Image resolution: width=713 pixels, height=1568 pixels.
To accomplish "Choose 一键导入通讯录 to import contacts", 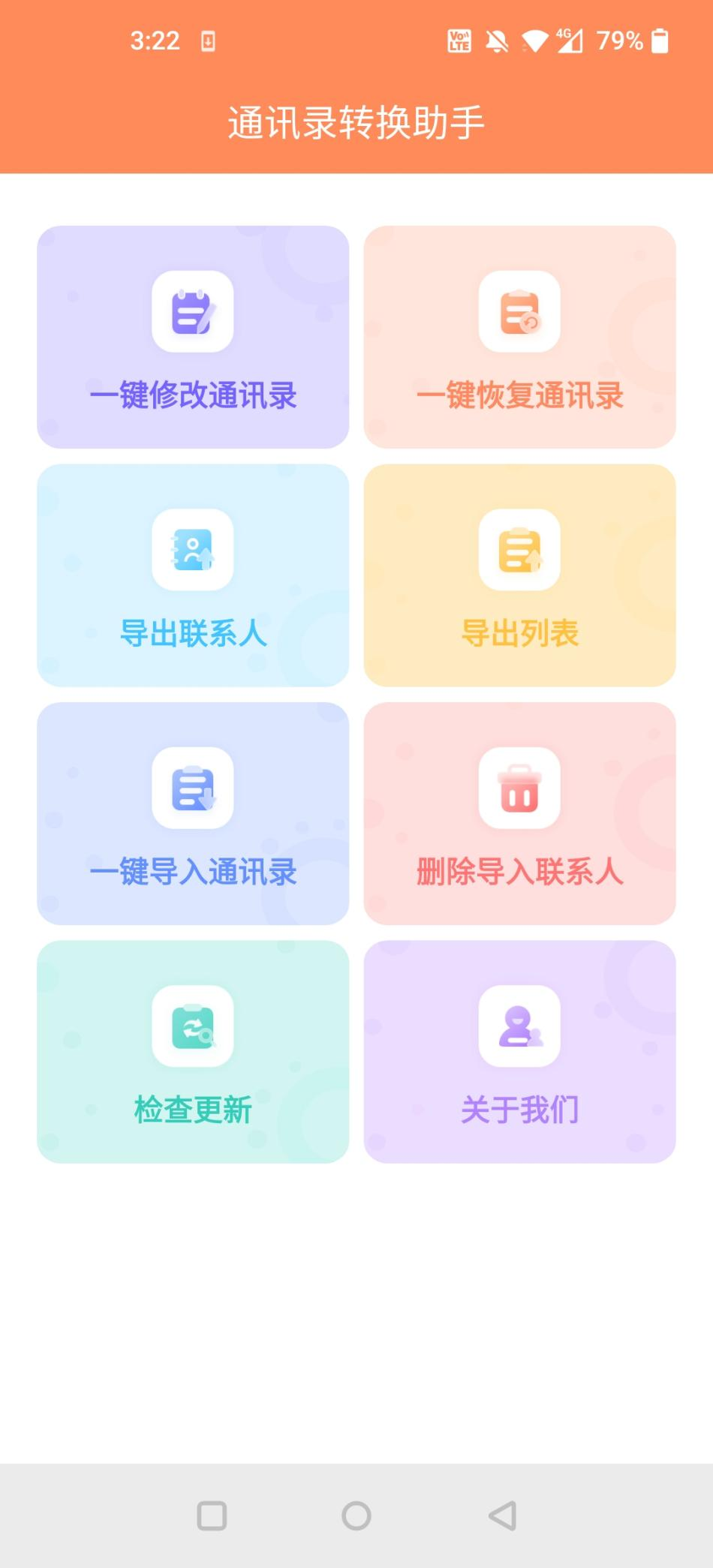I will (193, 813).
